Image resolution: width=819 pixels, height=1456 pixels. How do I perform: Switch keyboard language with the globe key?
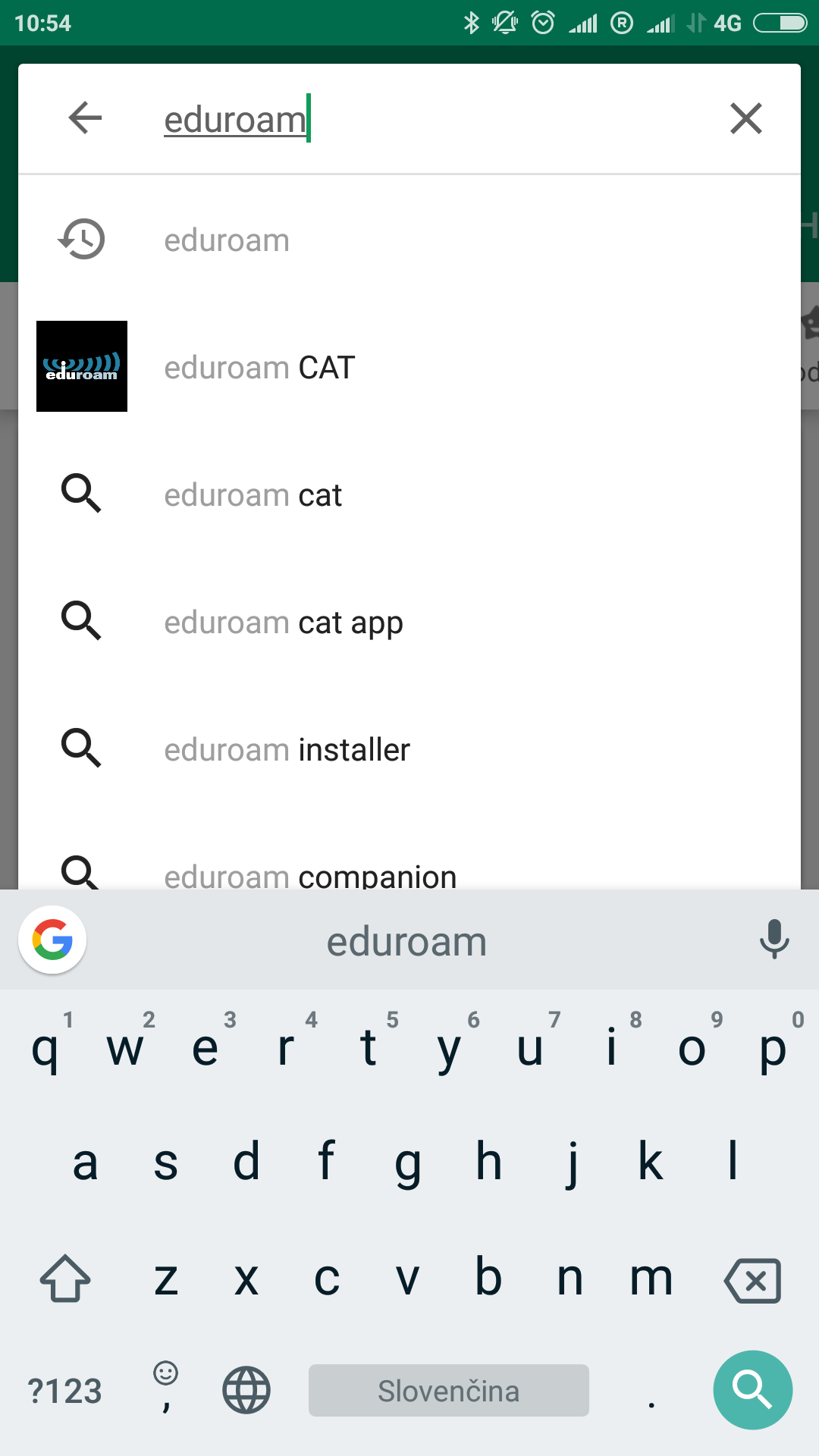246,1390
